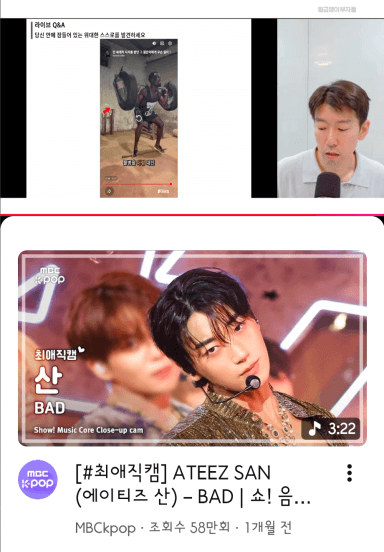Open the ATEEZ SAN BAD fancam thumbnail
This screenshot has width=384, height=552.
[x=192, y=348]
